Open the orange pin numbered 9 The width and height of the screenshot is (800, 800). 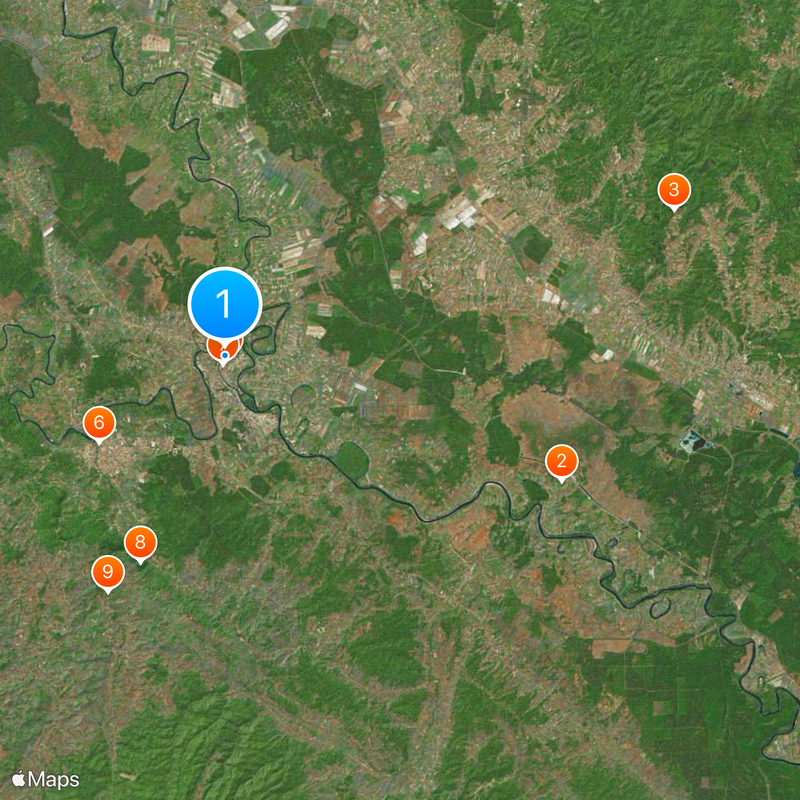[x=107, y=573]
